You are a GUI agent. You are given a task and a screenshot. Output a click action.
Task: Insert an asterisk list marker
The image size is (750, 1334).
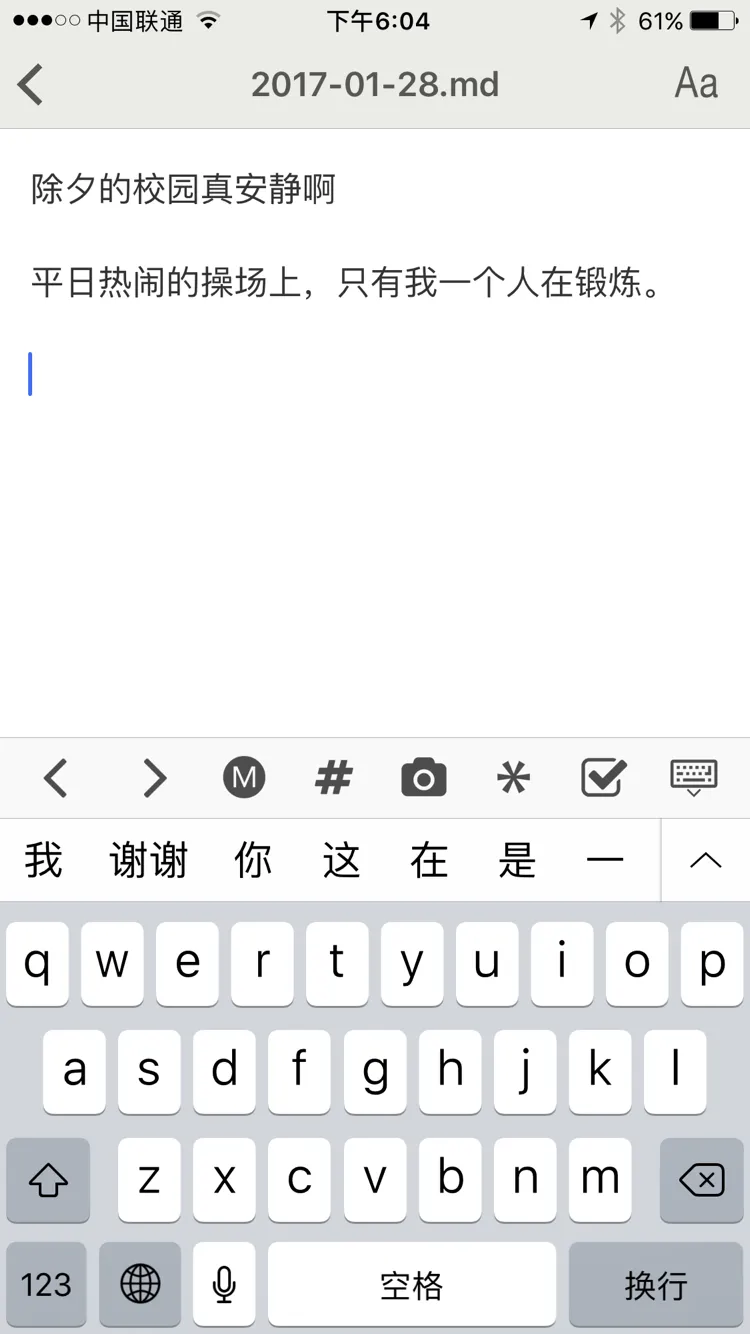513,777
